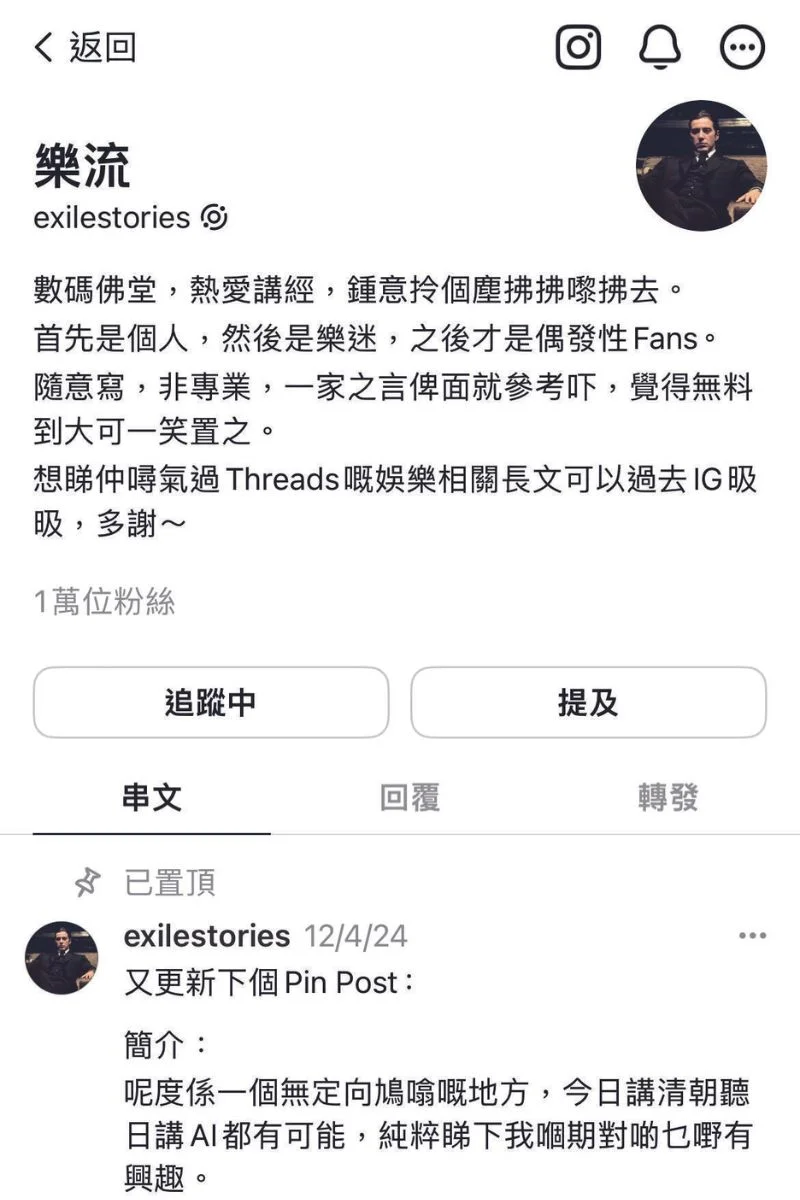Go back using the 返回 button
Screen dimensions: 800x1200
[85, 47]
